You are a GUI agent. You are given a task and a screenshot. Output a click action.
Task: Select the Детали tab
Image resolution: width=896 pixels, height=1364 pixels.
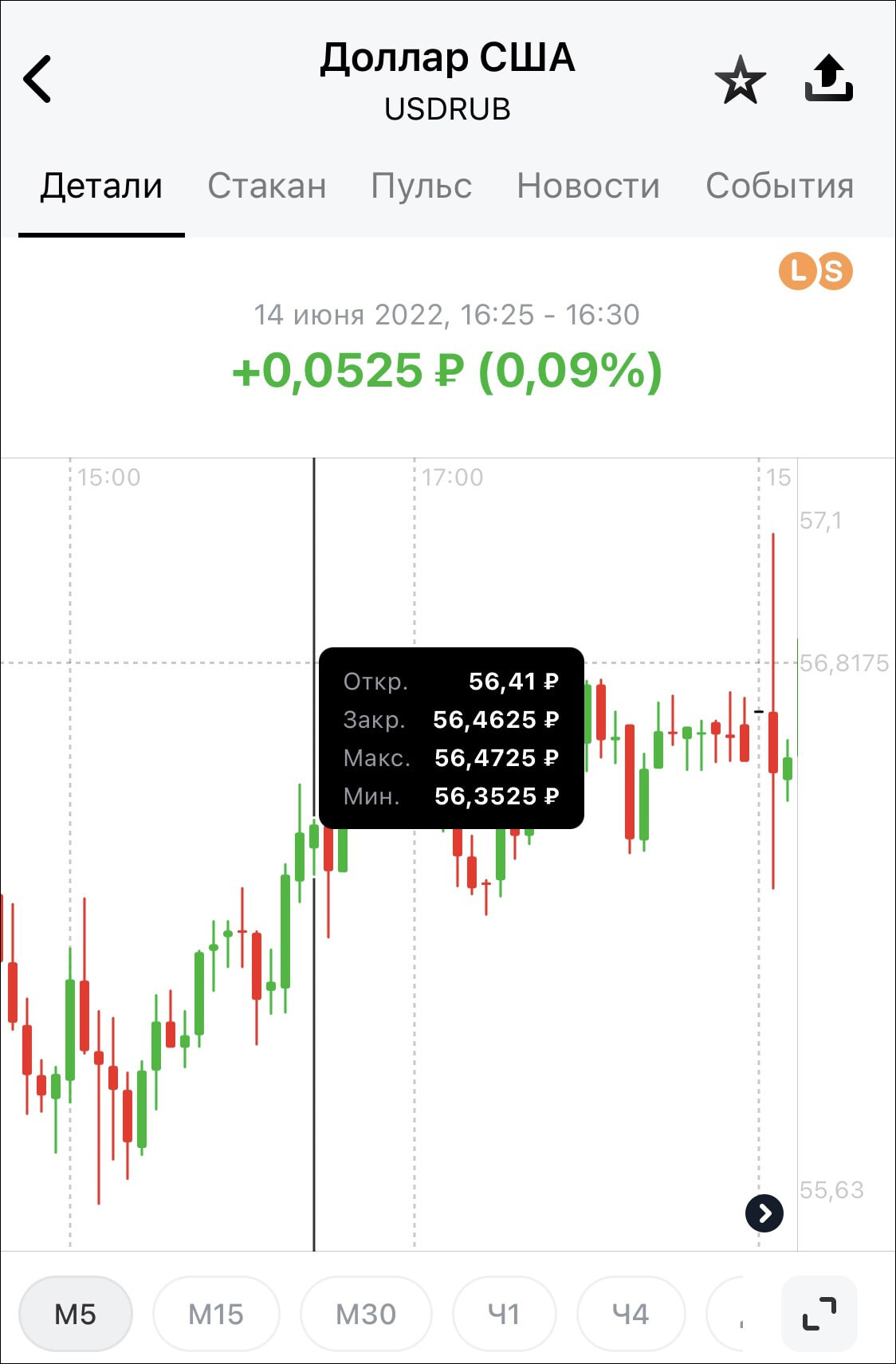(101, 186)
